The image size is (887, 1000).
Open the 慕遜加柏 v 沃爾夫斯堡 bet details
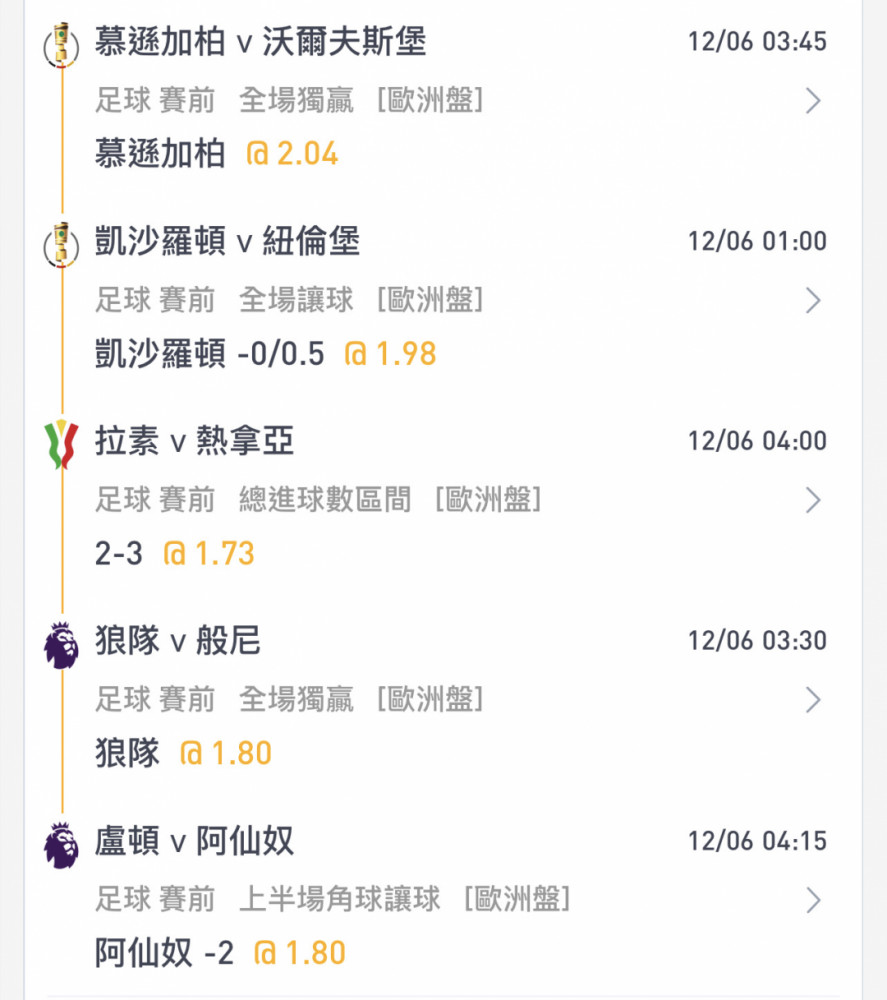[813, 101]
